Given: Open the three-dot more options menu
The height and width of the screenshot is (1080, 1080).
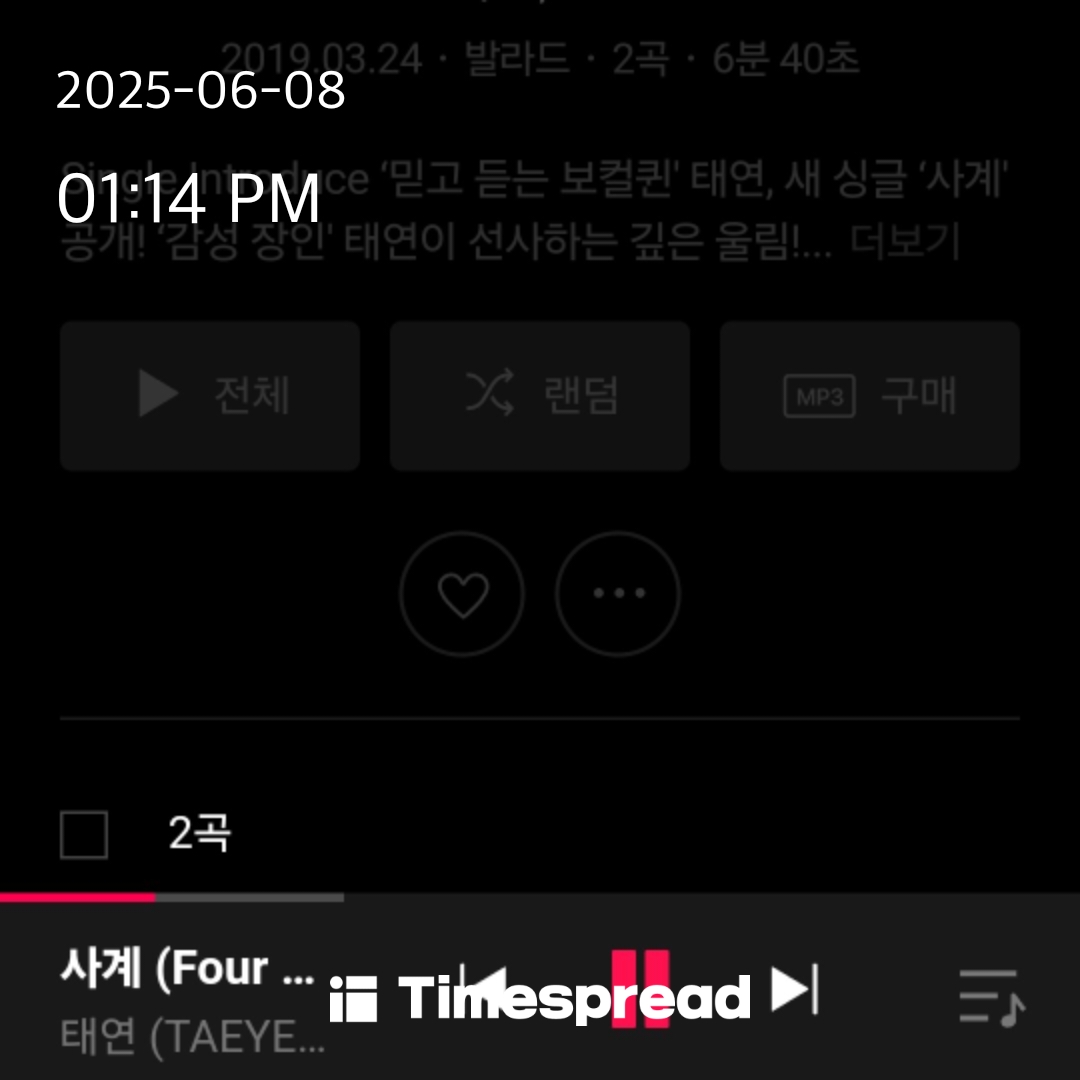Looking at the screenshot, I should pyautogui.click(x=618, y=594).
